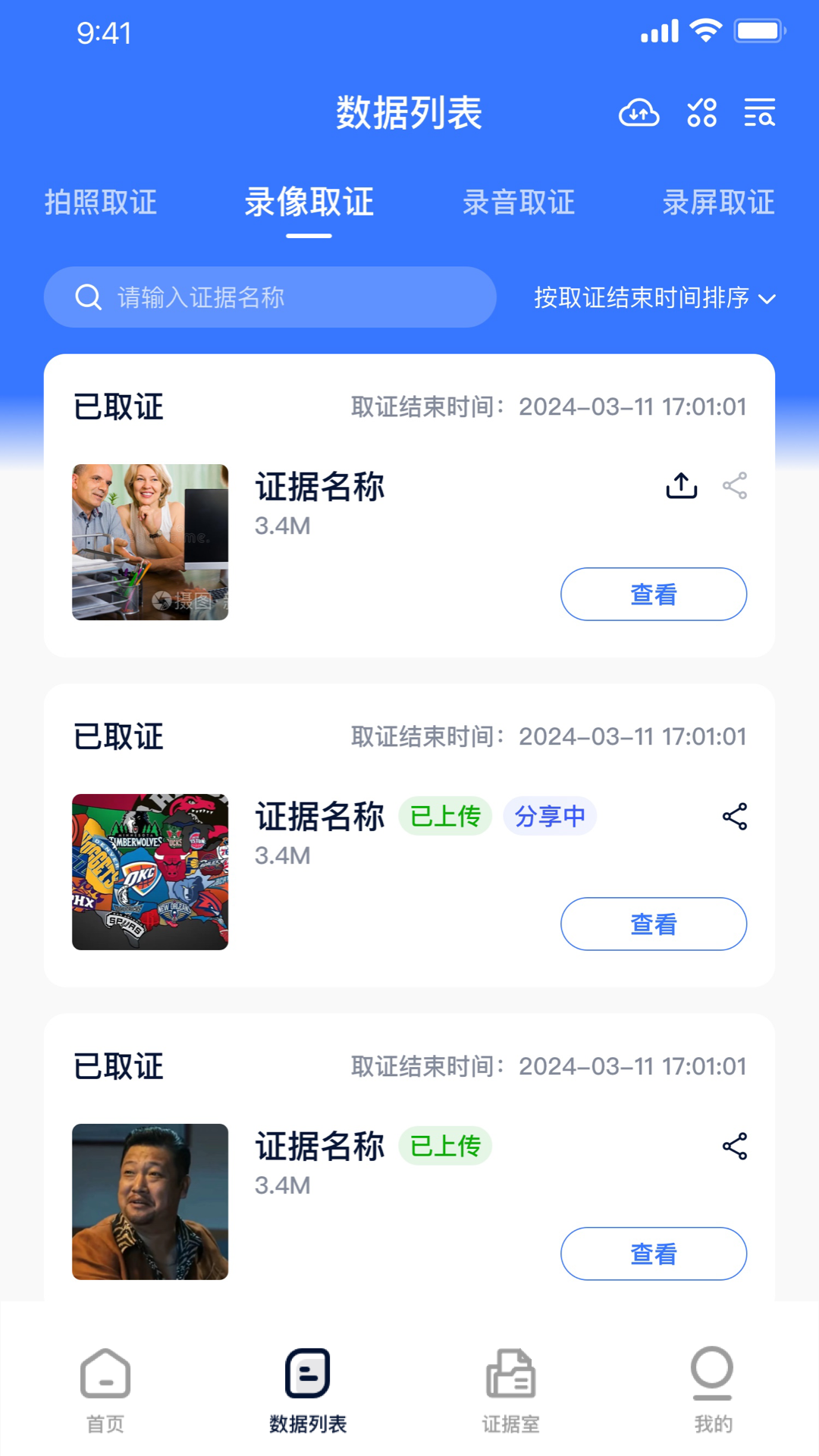Screen dimensions: 819x1456
Task: View the first evidence item without tags
Action: coord(653,594)
